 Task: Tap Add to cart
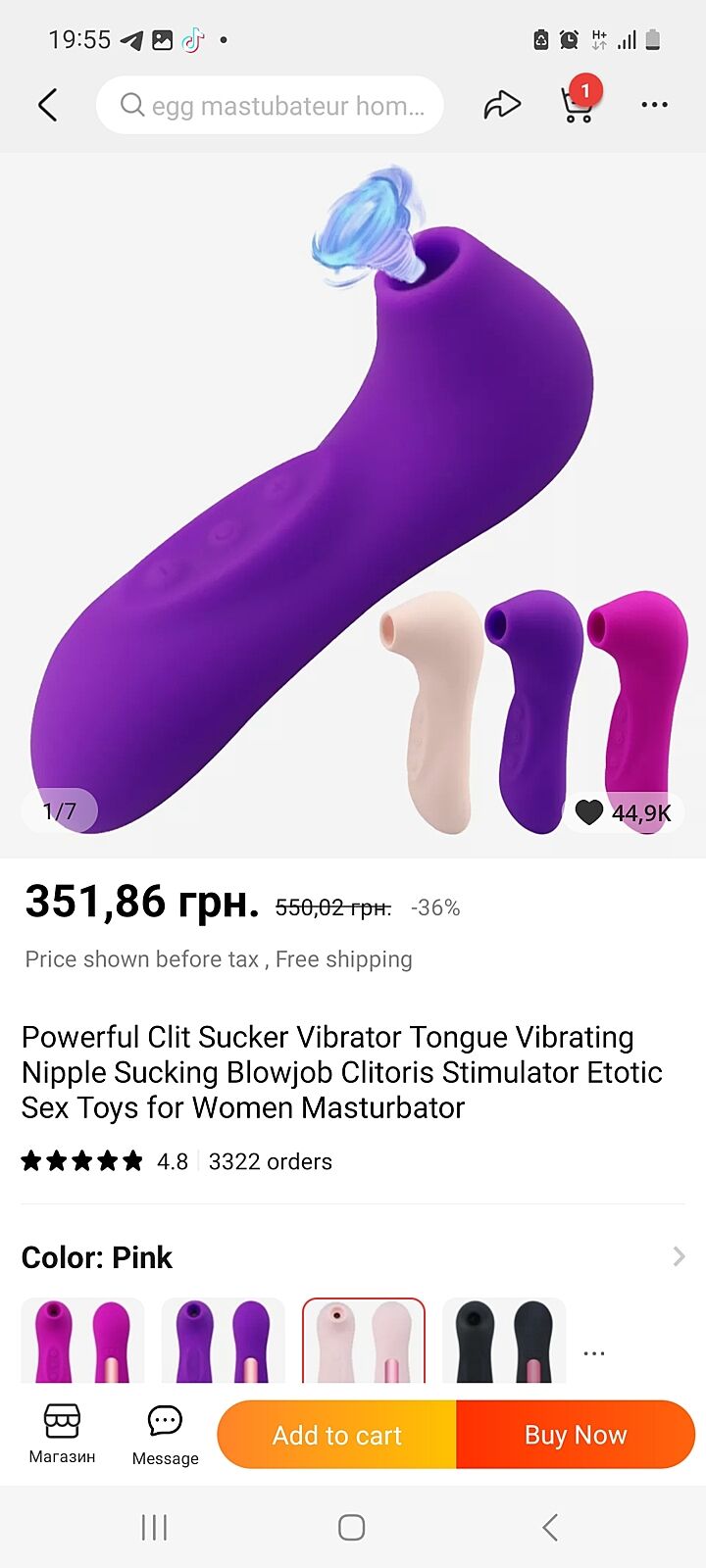click(337, 1435)
